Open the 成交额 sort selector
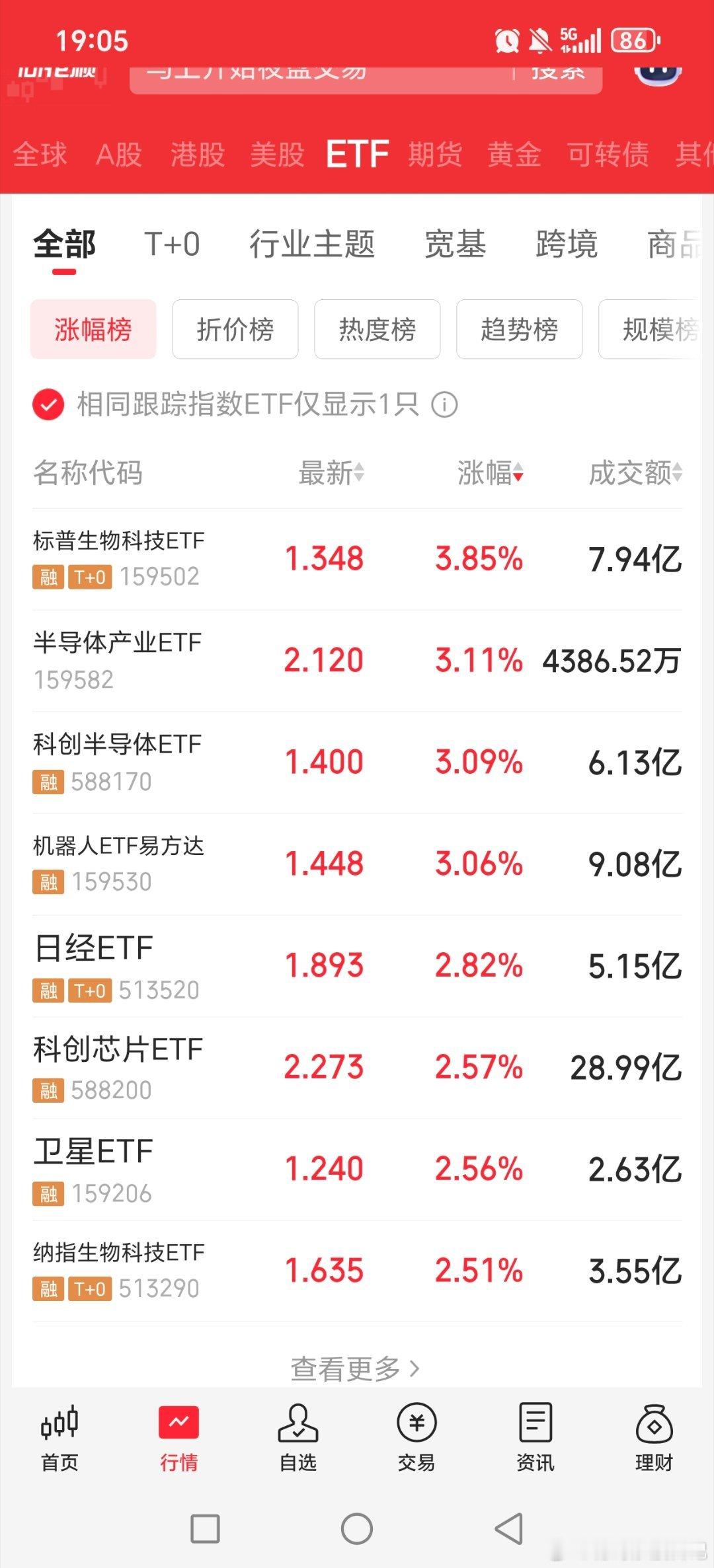This screenshot has height=1568, width=714. click(x=637, y=472)
